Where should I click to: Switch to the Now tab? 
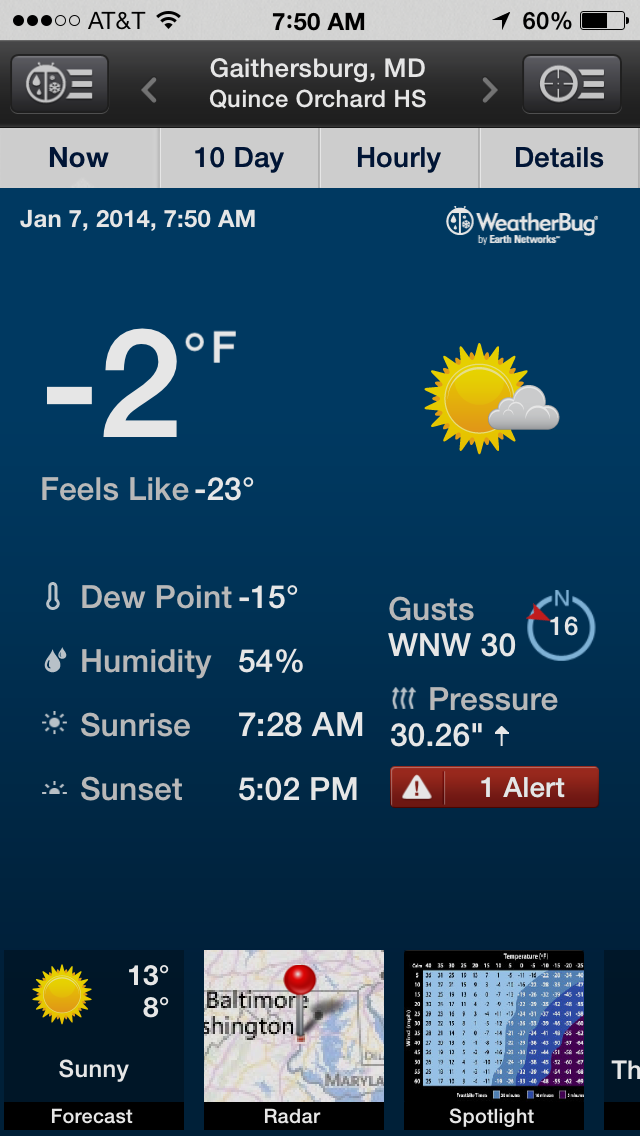click(x=79, y=158)
